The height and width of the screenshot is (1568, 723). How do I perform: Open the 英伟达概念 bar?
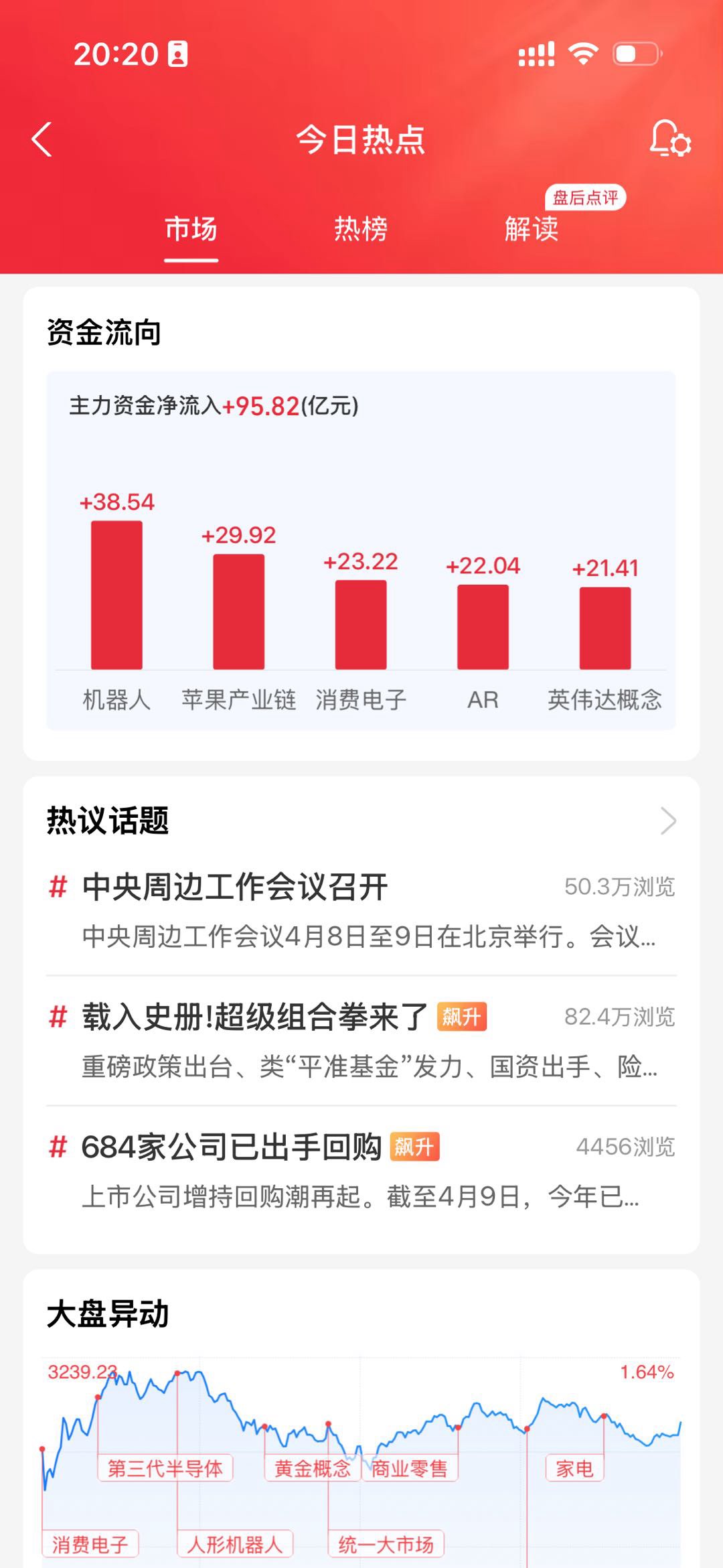tap(605, 628)
